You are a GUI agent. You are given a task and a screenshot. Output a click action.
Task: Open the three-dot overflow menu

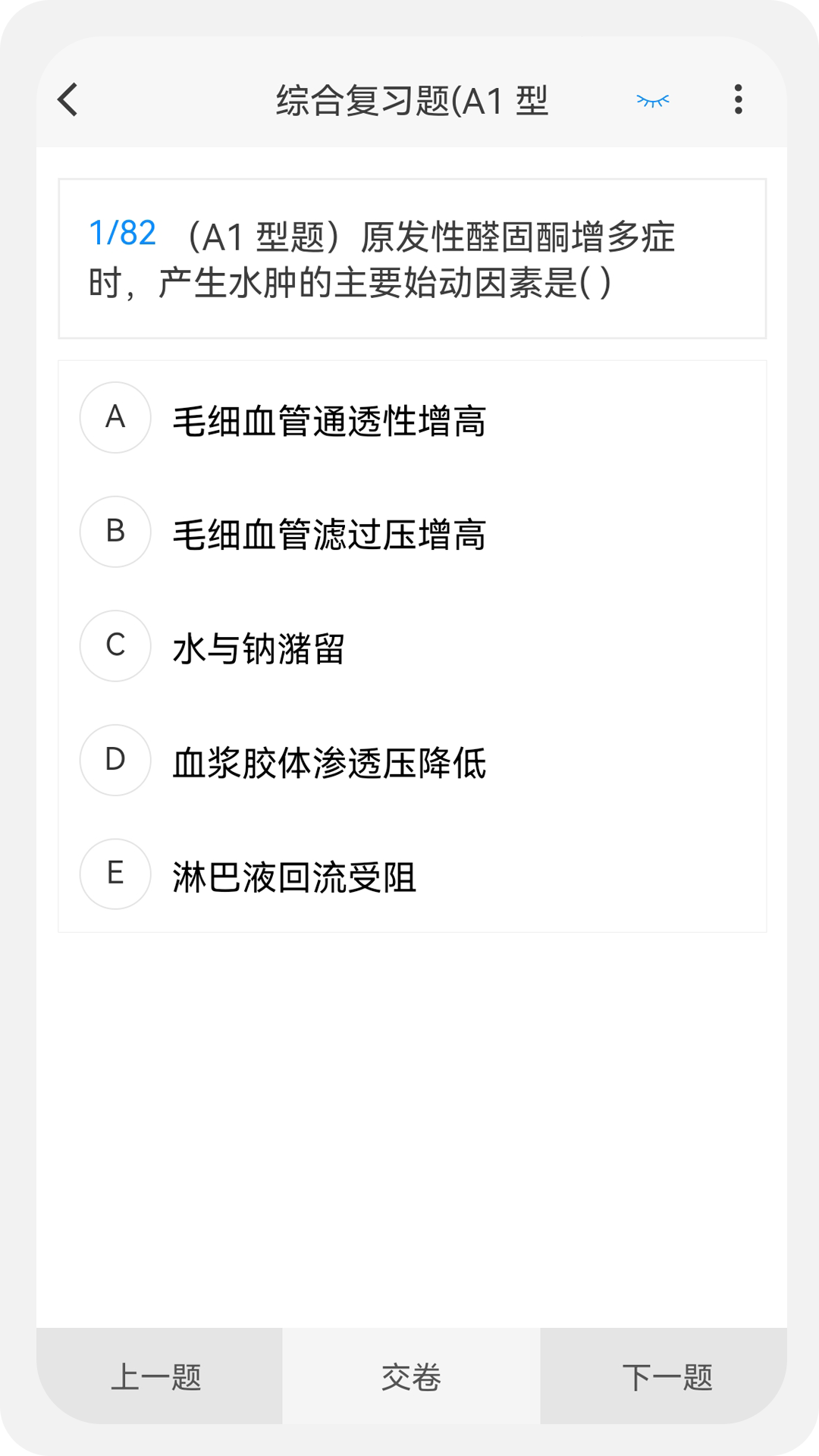(737, 99)
